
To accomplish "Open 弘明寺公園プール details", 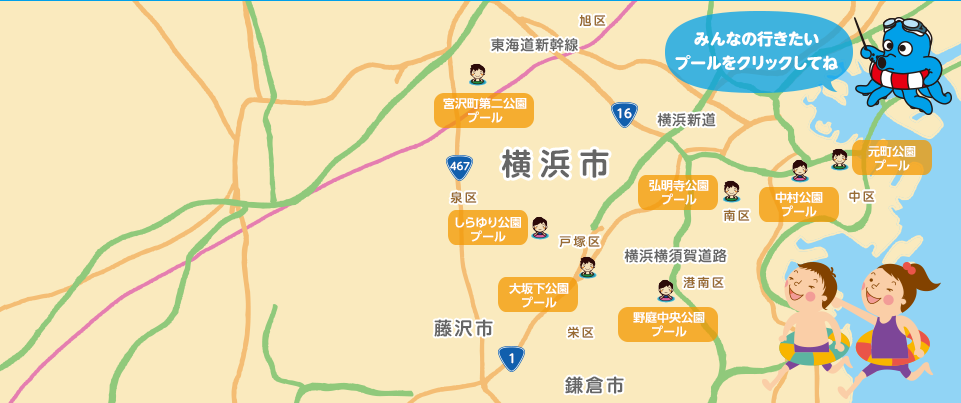I will 678,192.
